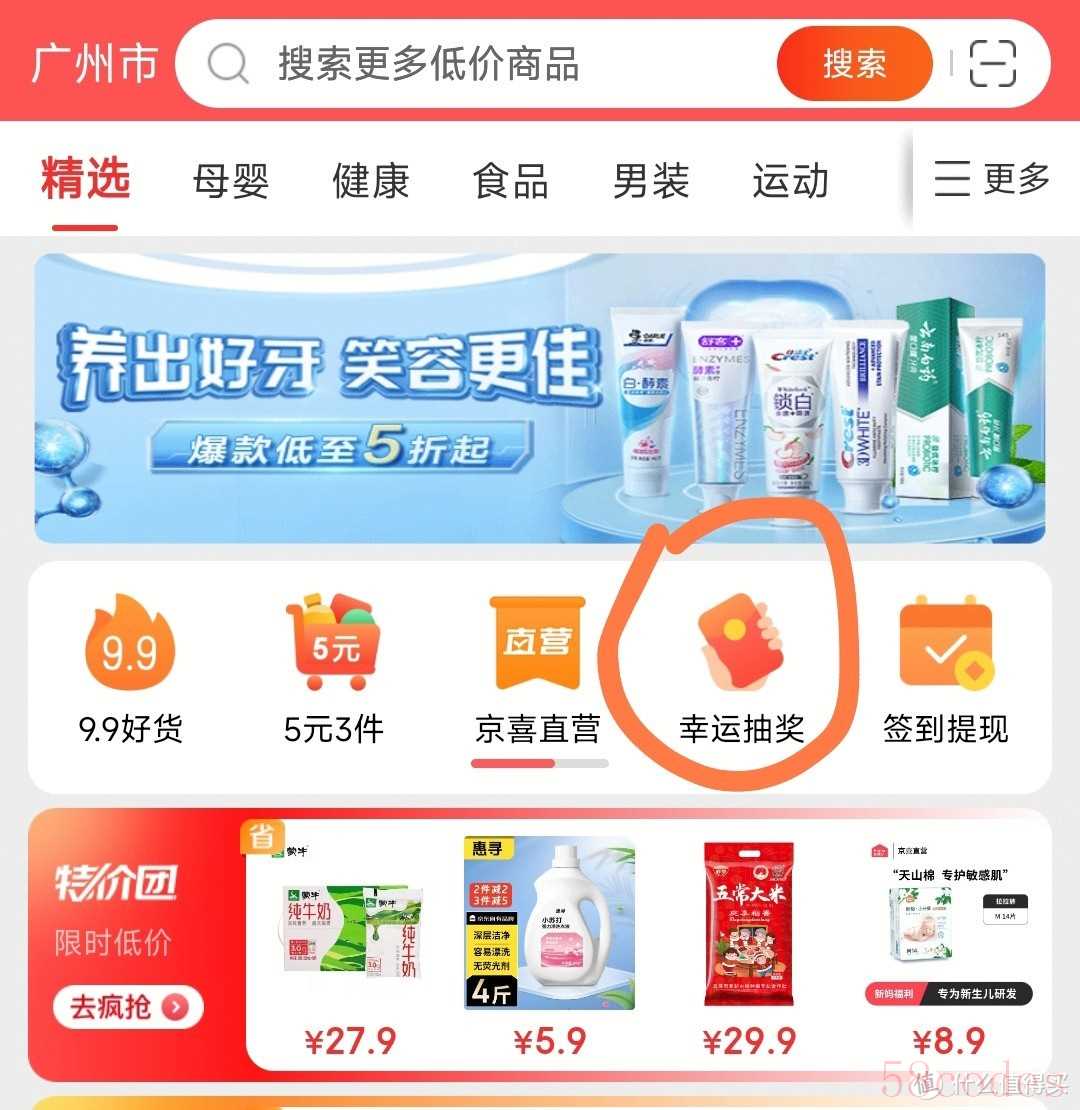
Task: Expand the 更多 categories menu
Action: 992,180
